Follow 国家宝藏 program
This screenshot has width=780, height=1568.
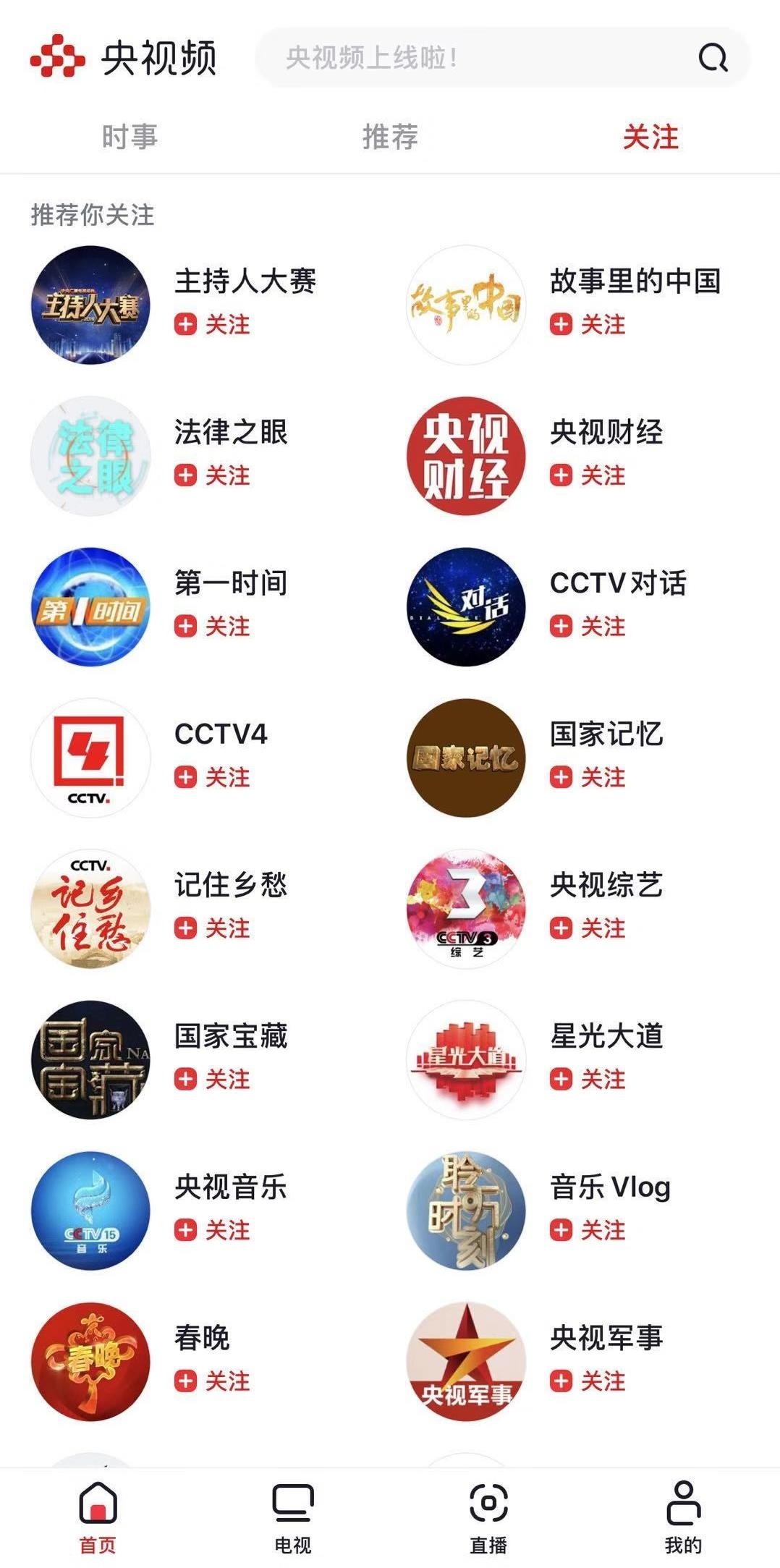pyautogui.click(x=213, y=1079)
